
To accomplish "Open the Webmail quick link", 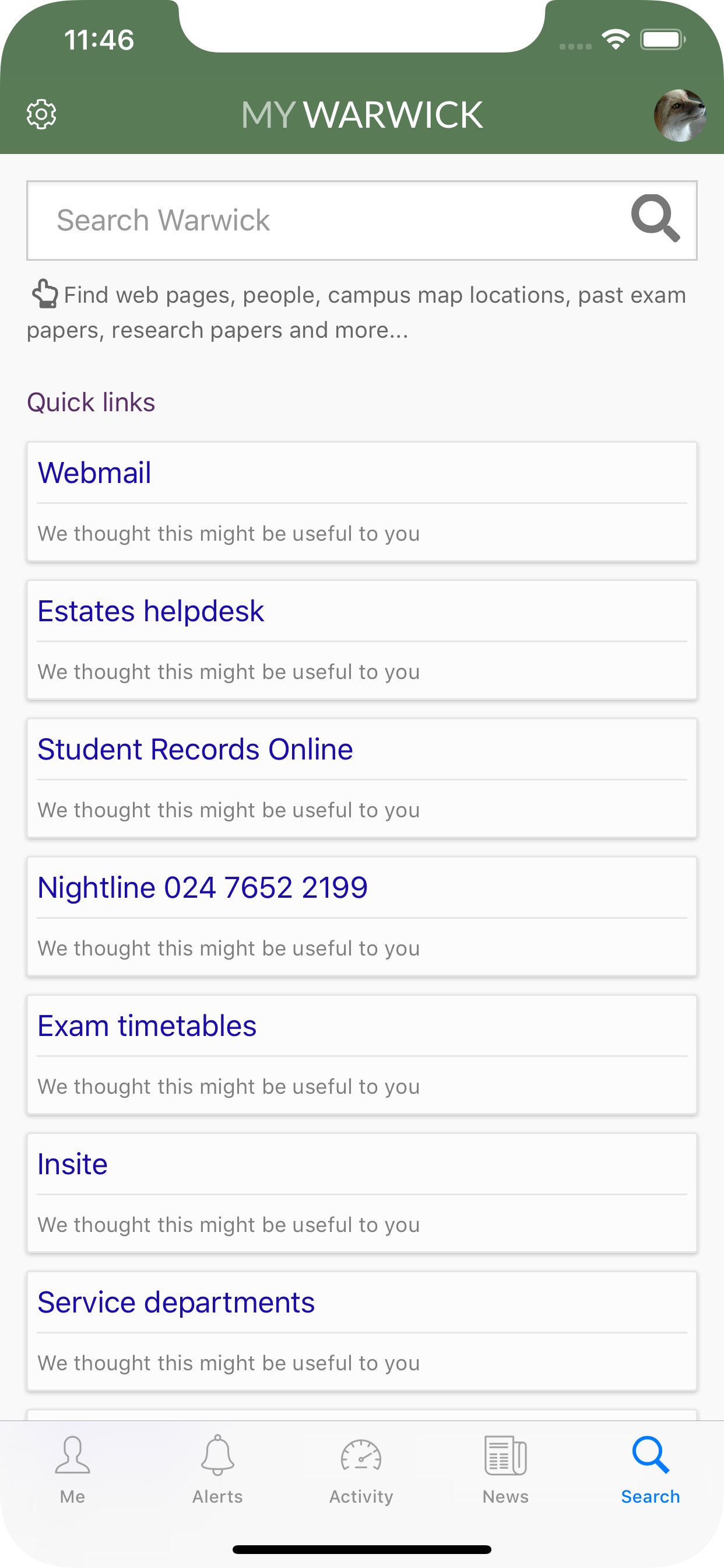I will (x=95, y=473).
